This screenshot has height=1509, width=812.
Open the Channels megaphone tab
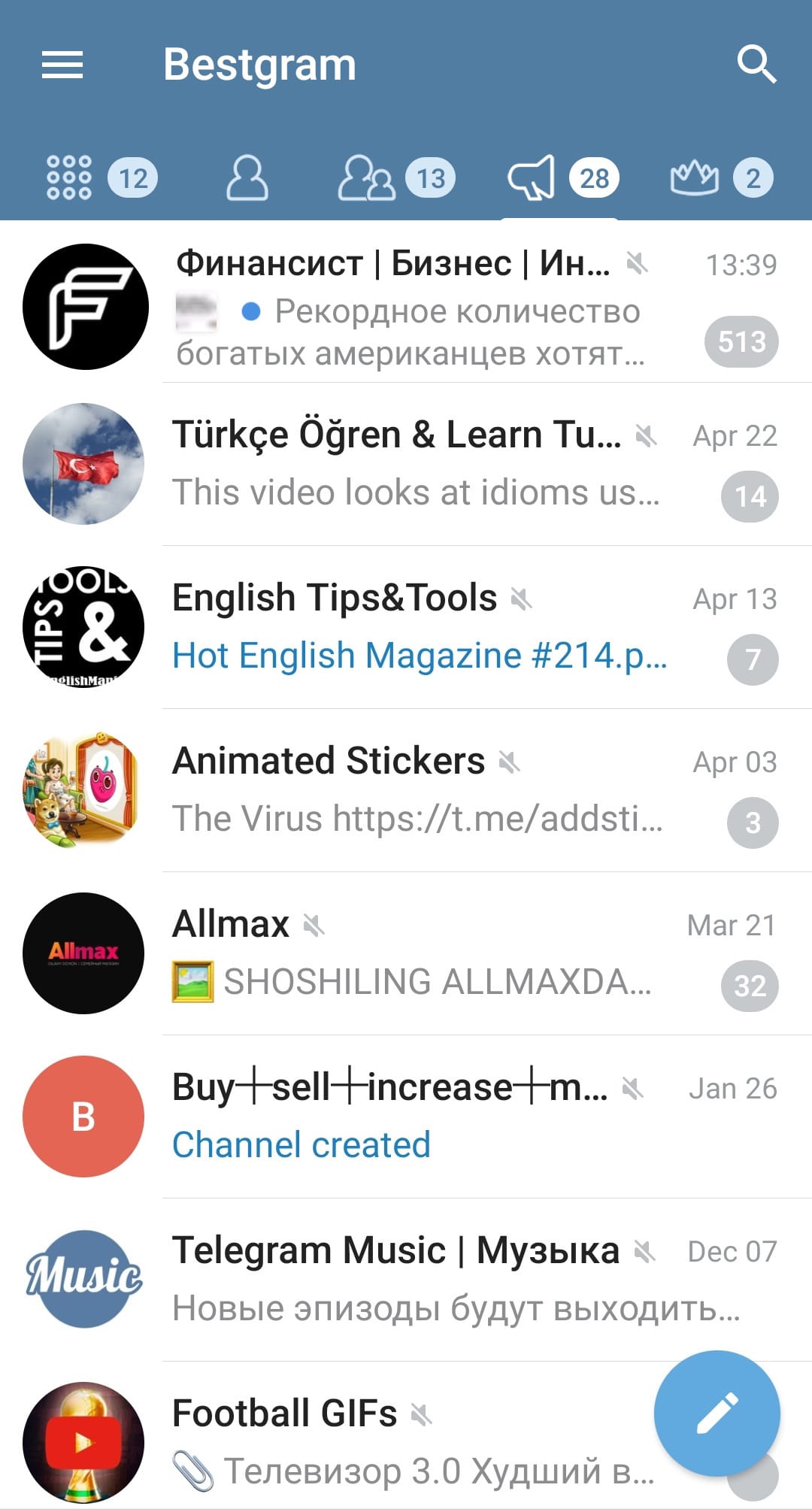coord(534,178)
